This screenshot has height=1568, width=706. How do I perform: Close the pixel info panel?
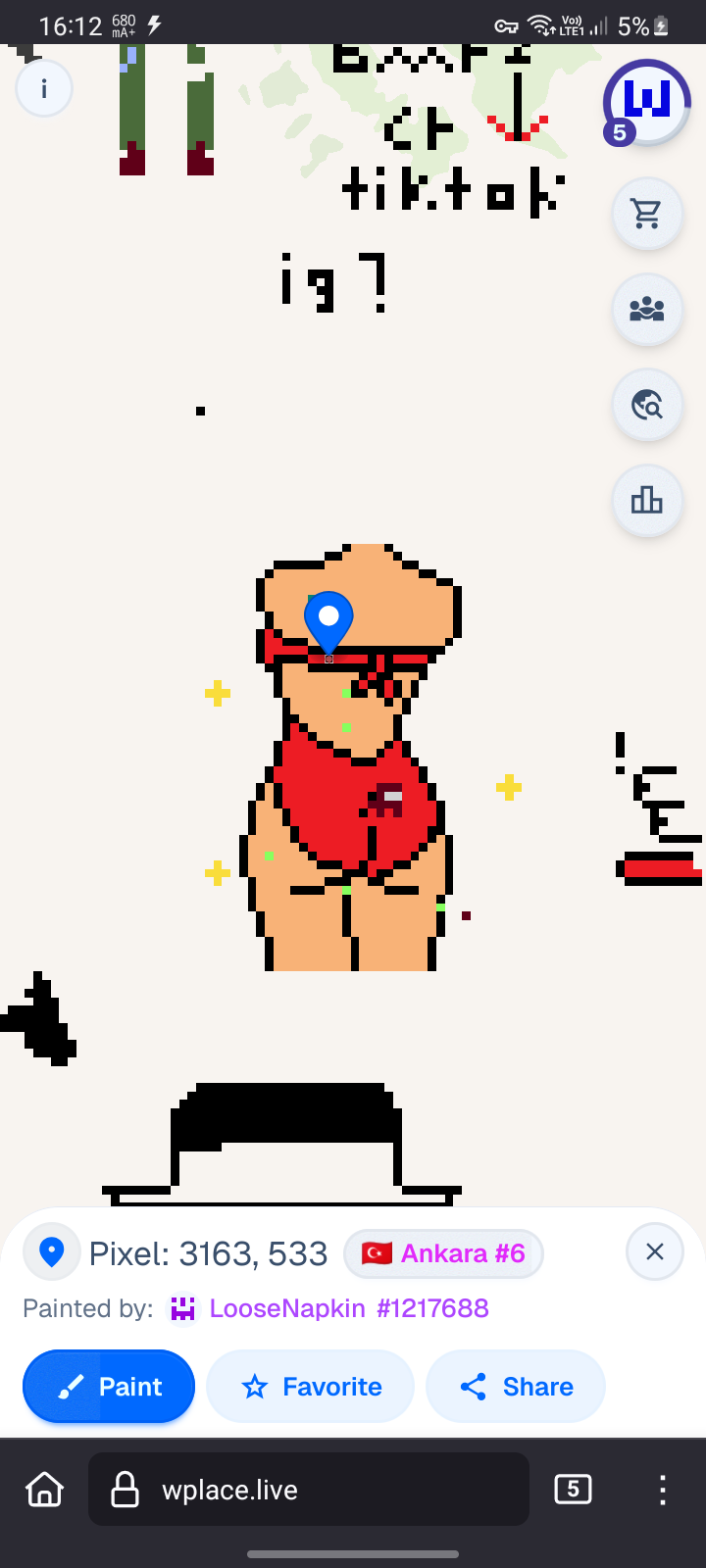coord(655,1251)
